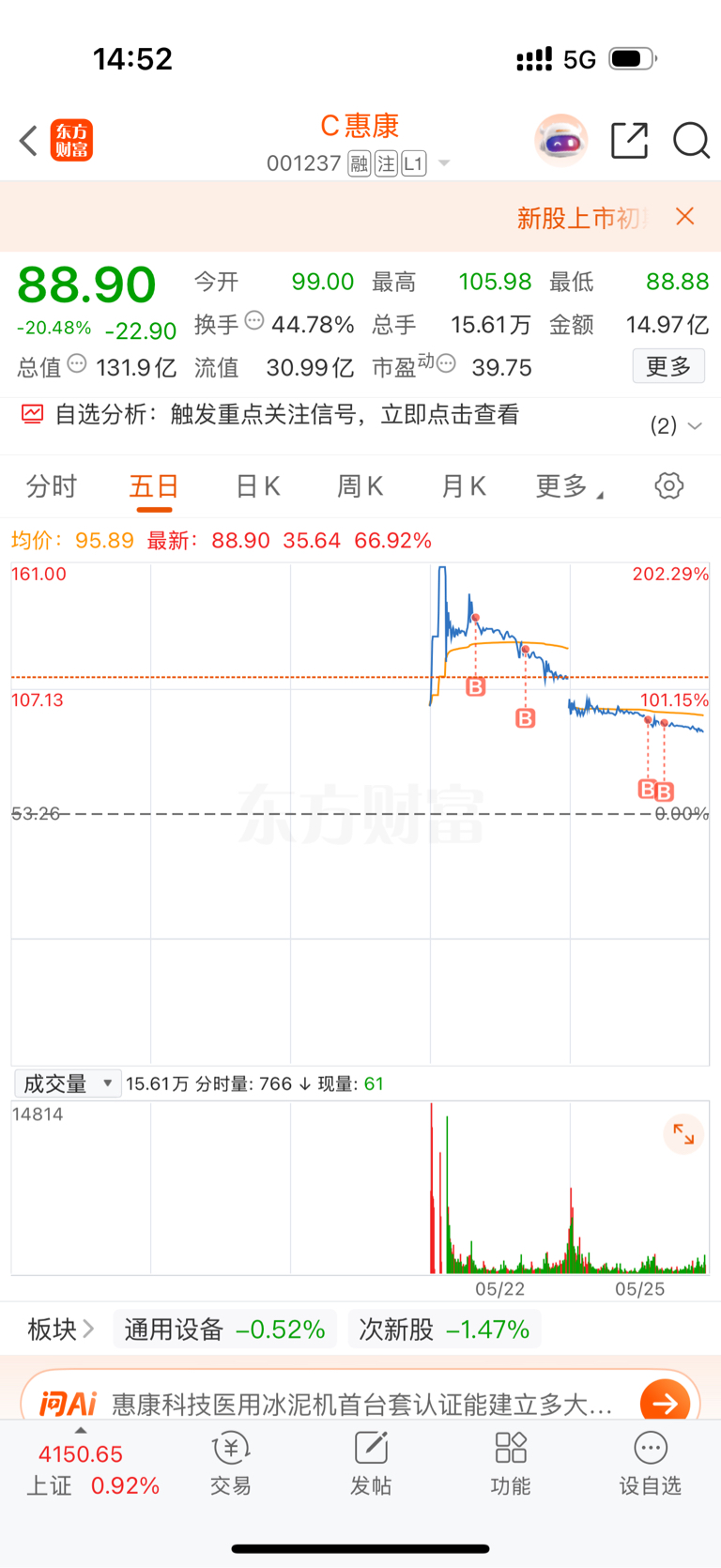Switch to the 月K tab
721x1568 pixels.
tap(463, 486)
